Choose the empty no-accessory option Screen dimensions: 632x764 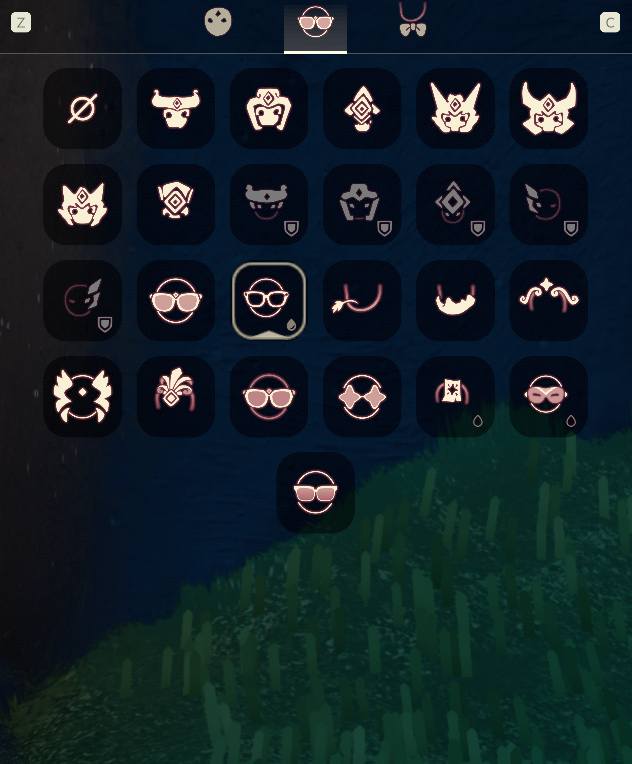[82, 108]
